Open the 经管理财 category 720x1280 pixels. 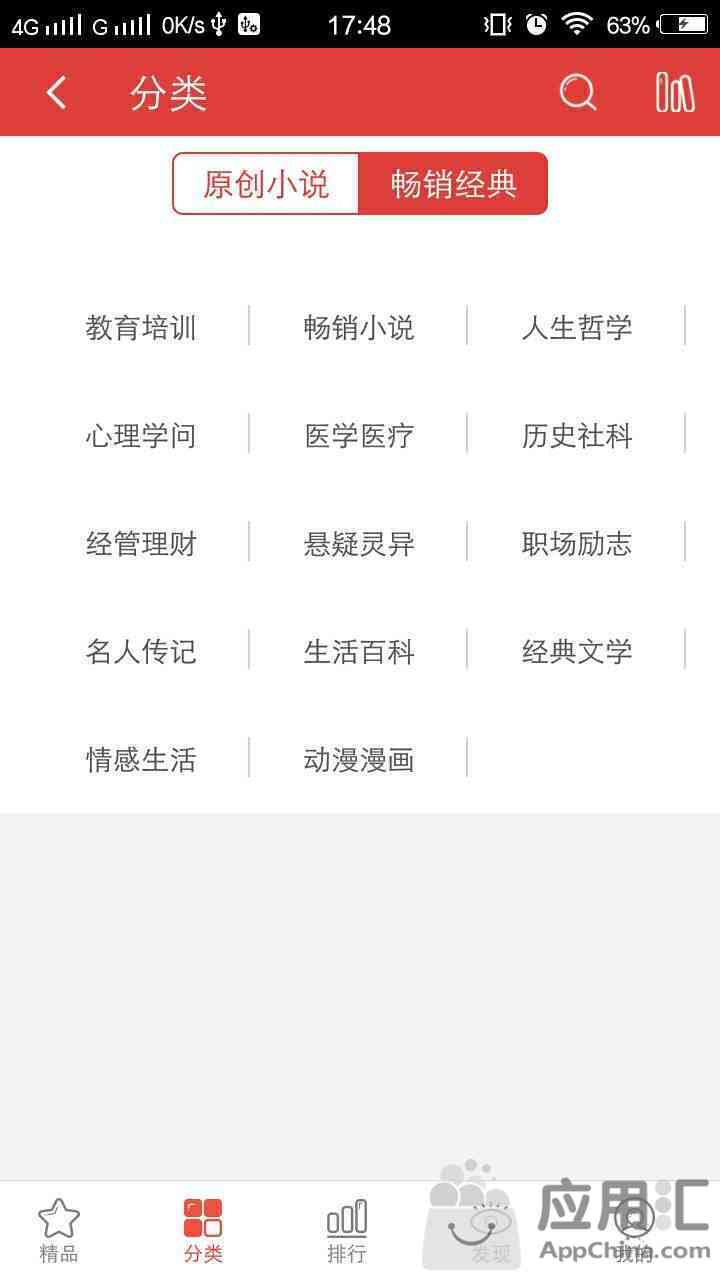(x=141, y=544)
